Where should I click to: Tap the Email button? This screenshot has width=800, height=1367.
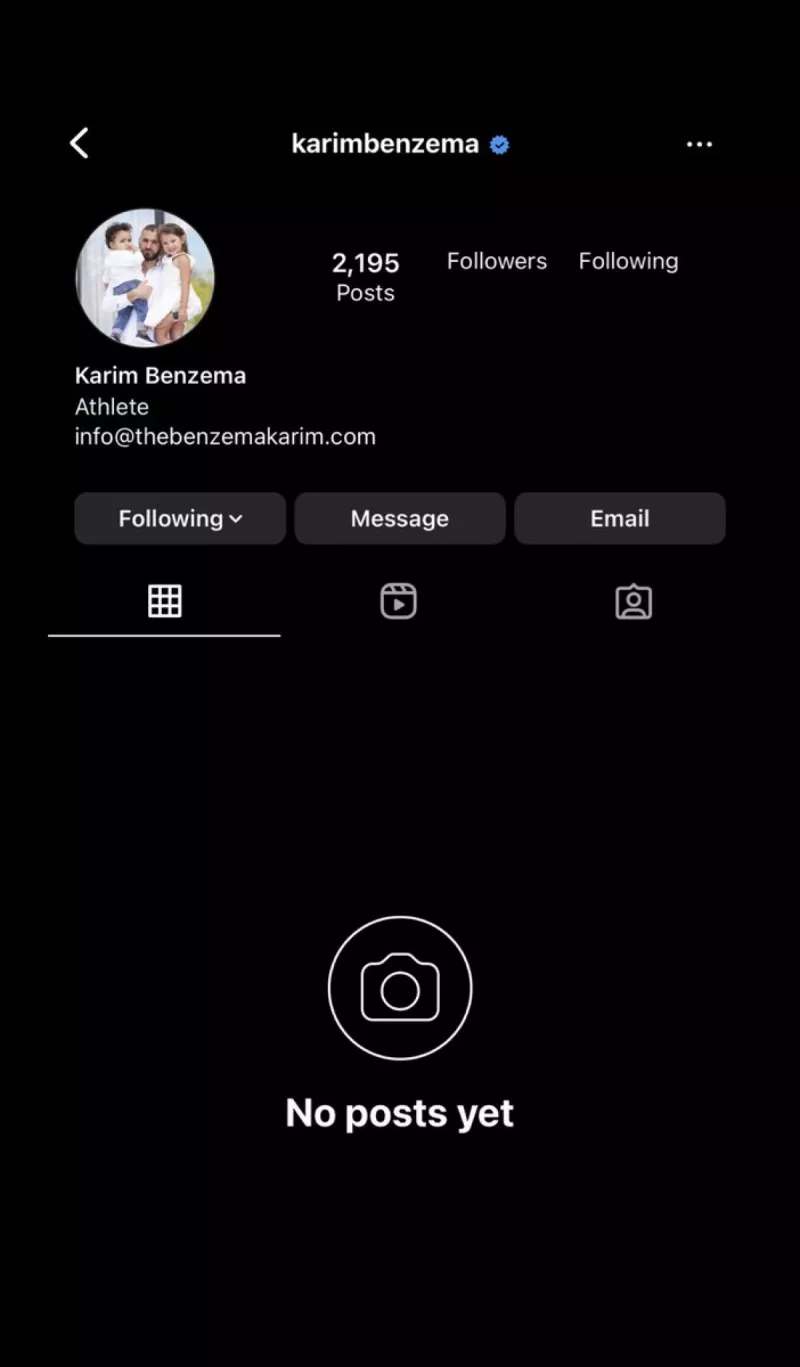tap(620, 518)
